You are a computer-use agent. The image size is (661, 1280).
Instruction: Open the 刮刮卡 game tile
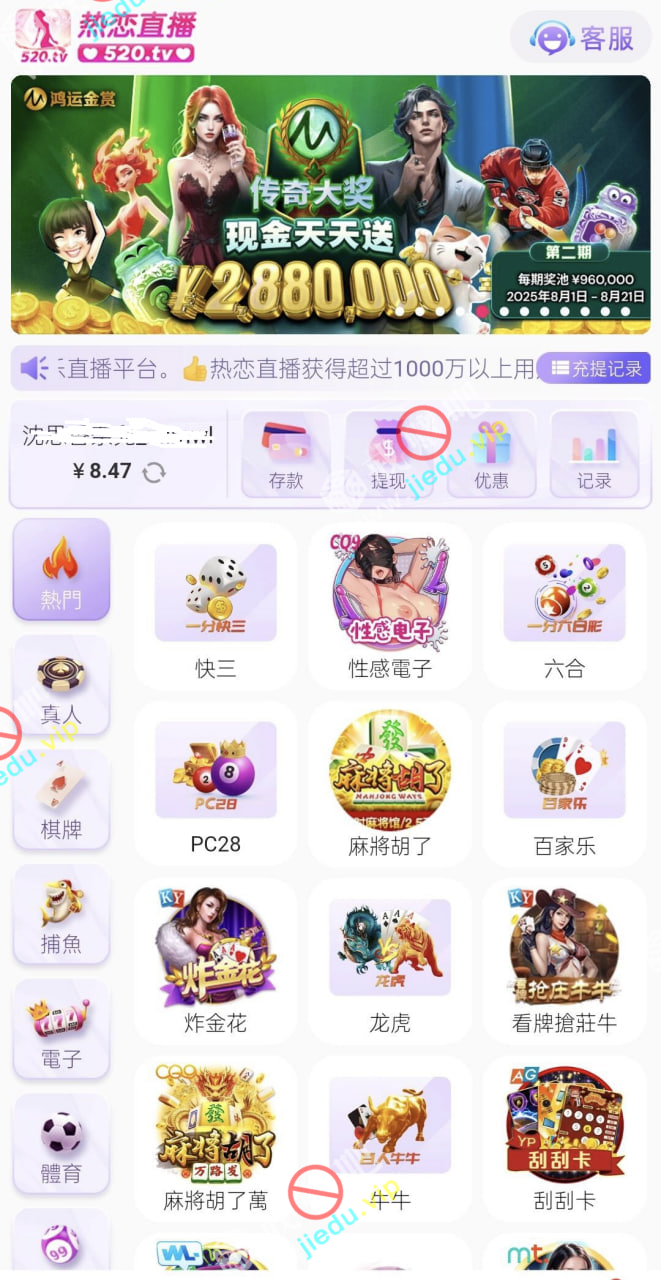pyautogui.click(x=564, y=1139)
